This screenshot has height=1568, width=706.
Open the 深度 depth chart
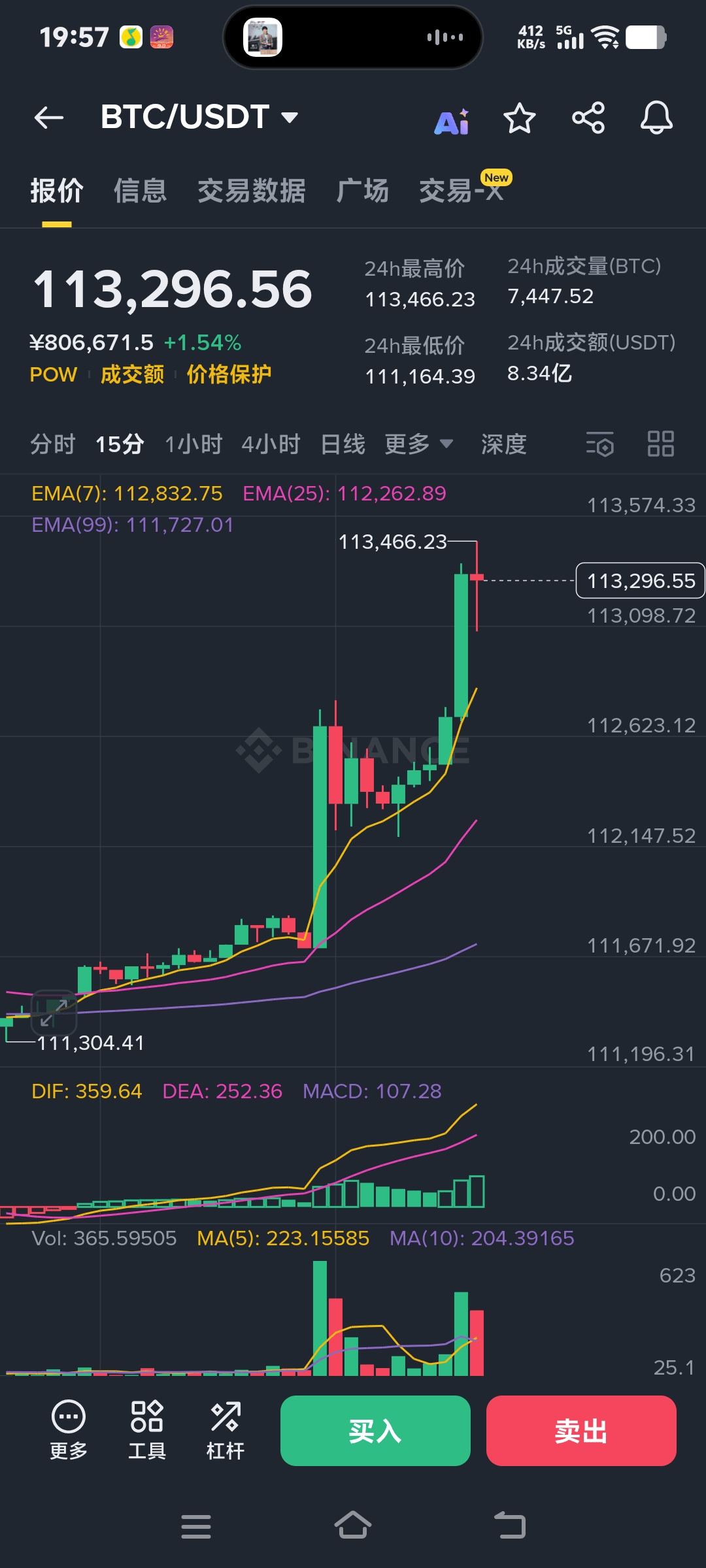(503, 444)
